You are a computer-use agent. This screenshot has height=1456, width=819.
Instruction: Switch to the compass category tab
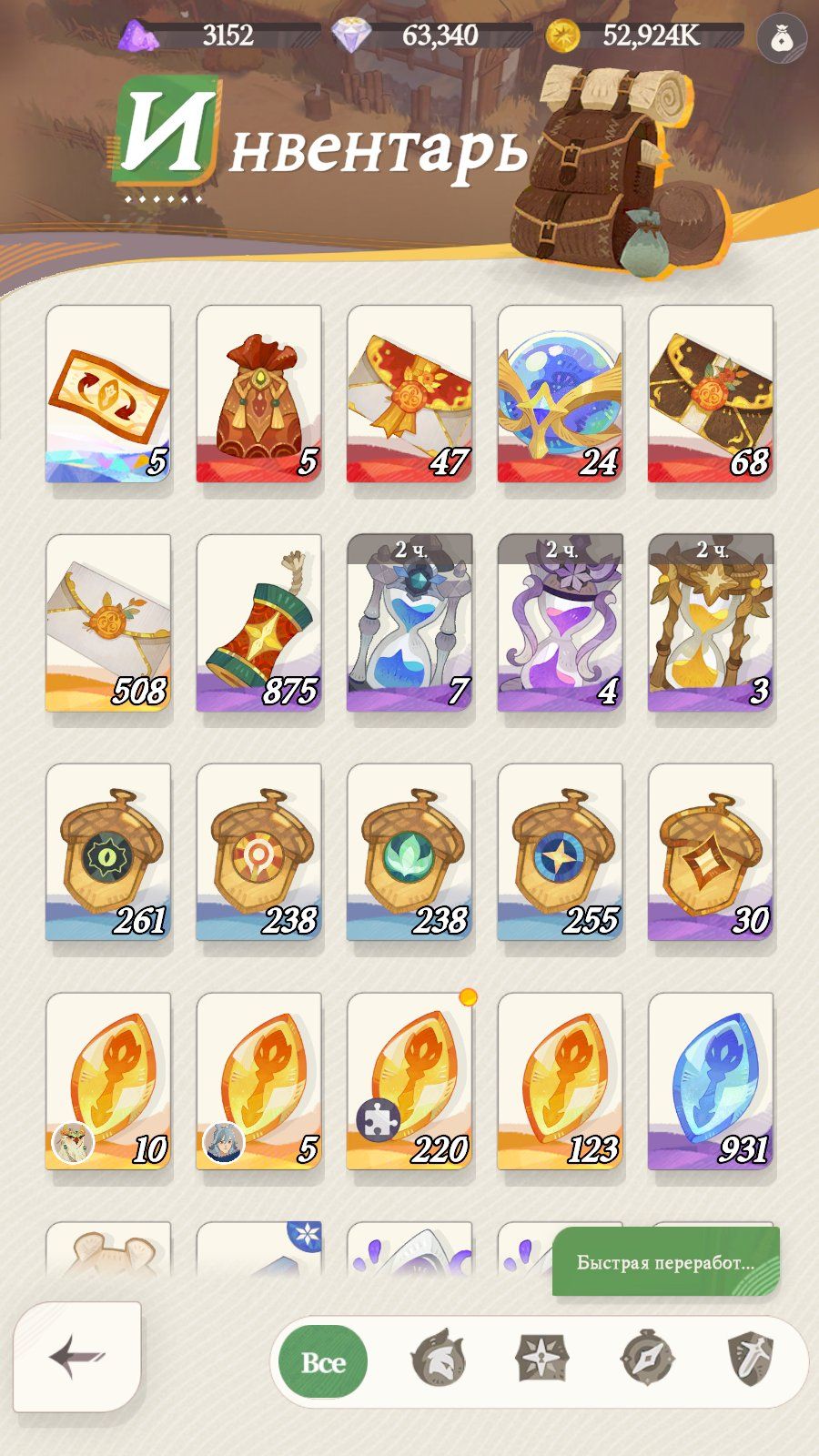pos(646,1360)
